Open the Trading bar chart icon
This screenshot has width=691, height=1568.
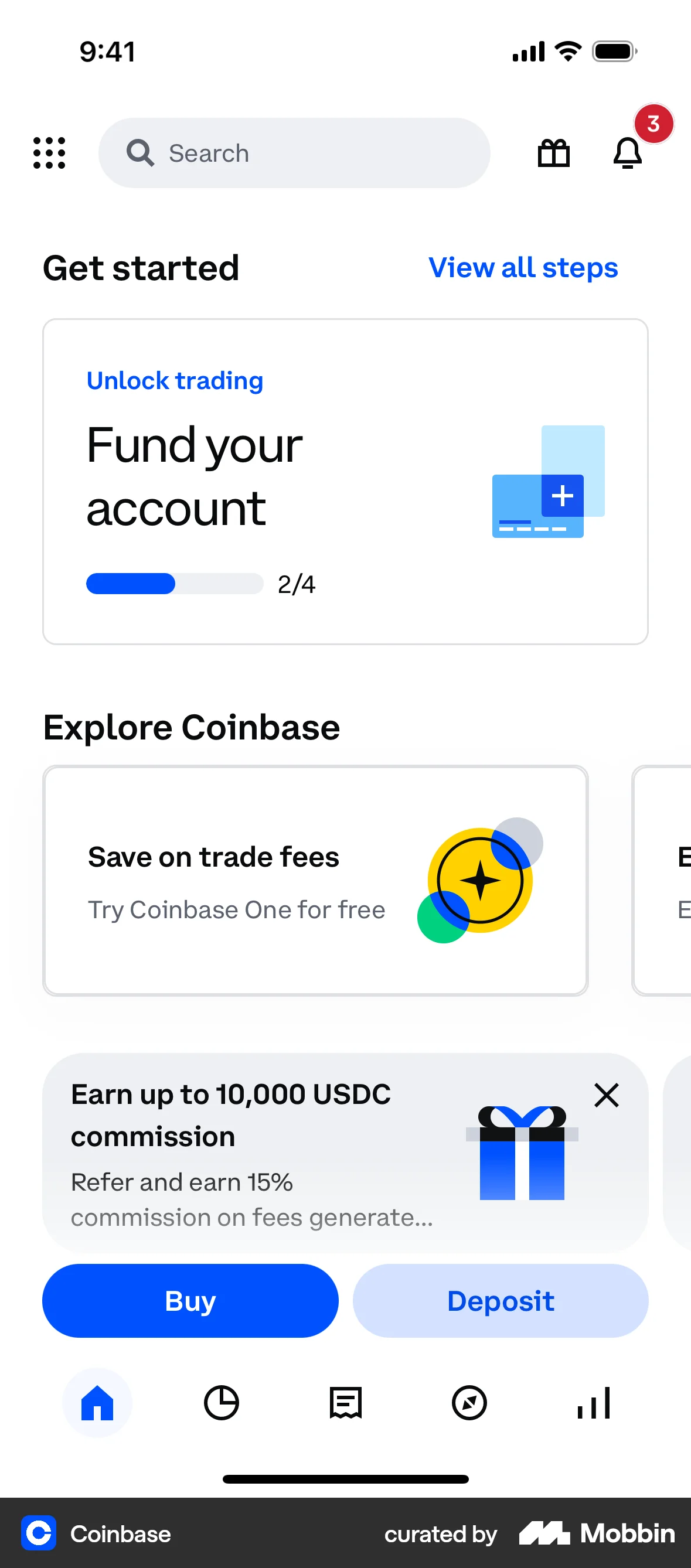(594, 1403)
